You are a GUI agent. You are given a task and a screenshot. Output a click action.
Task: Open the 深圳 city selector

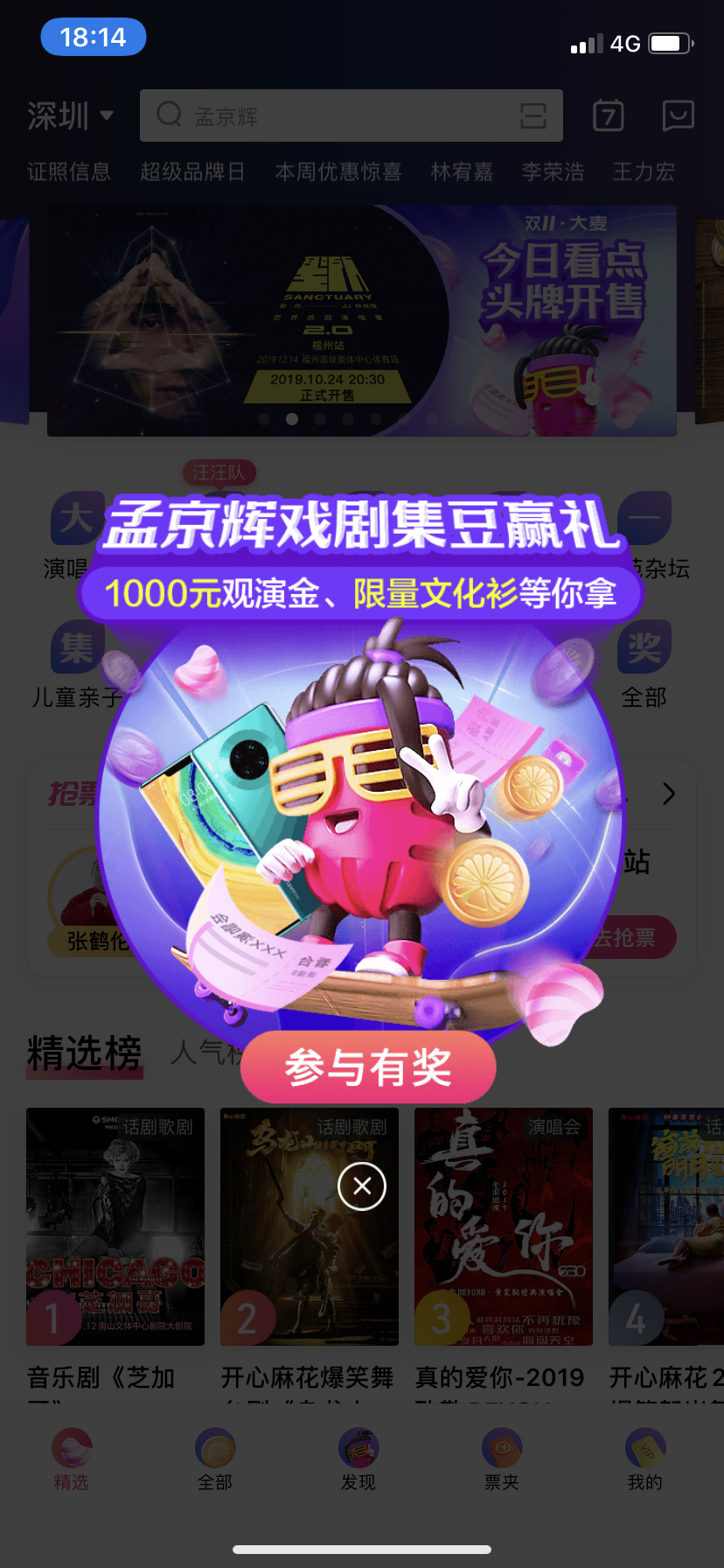coord(70,115)
